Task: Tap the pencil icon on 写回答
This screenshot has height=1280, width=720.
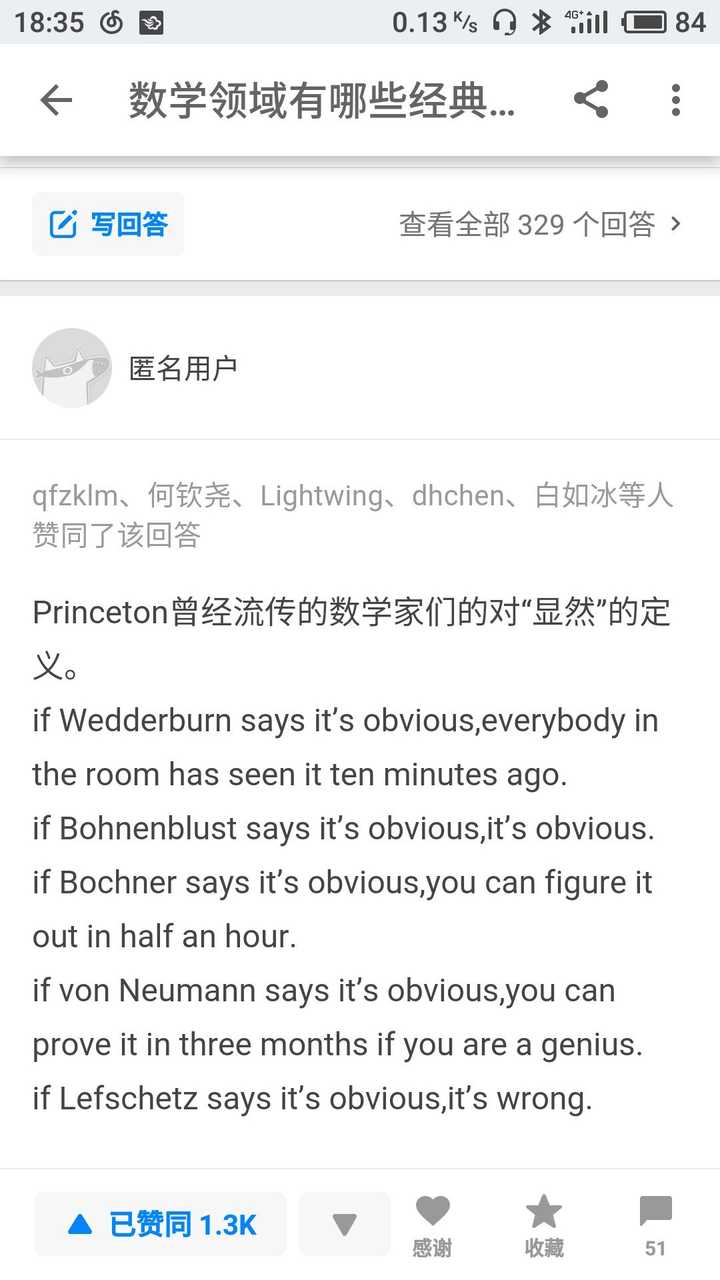Action: tap(63, 224)
